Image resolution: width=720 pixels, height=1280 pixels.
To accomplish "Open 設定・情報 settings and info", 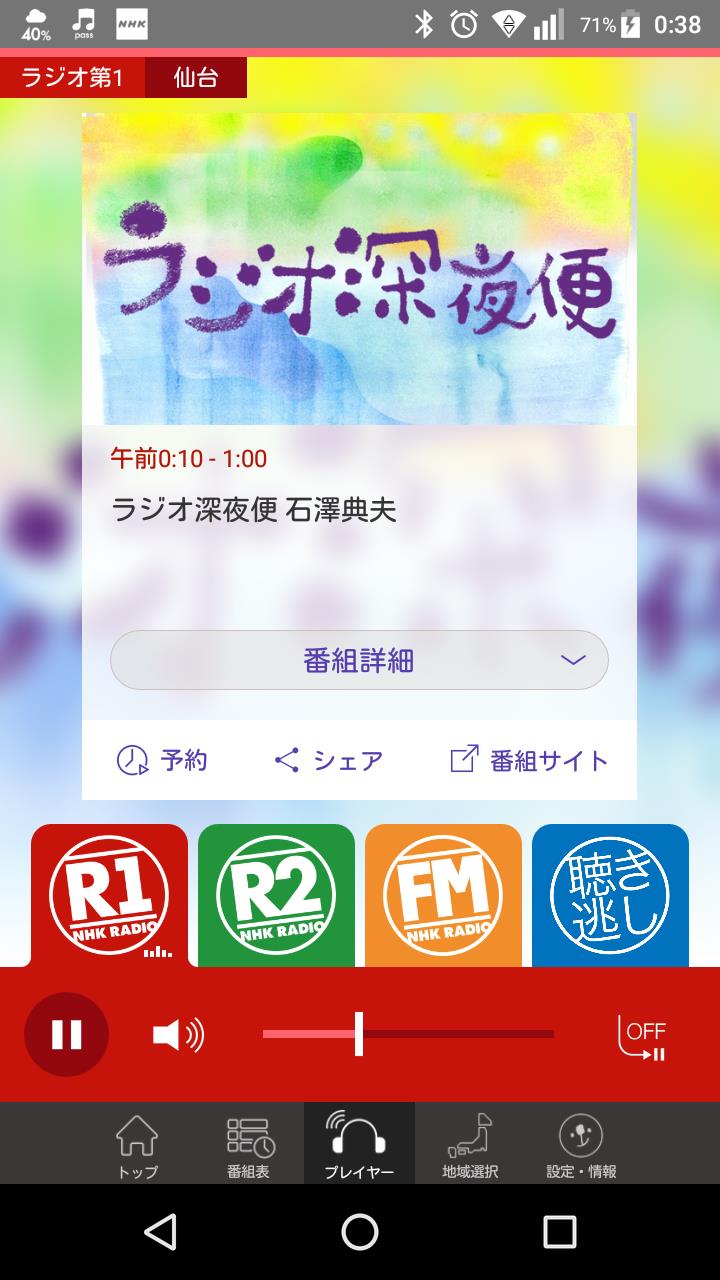I will 581,1144.
